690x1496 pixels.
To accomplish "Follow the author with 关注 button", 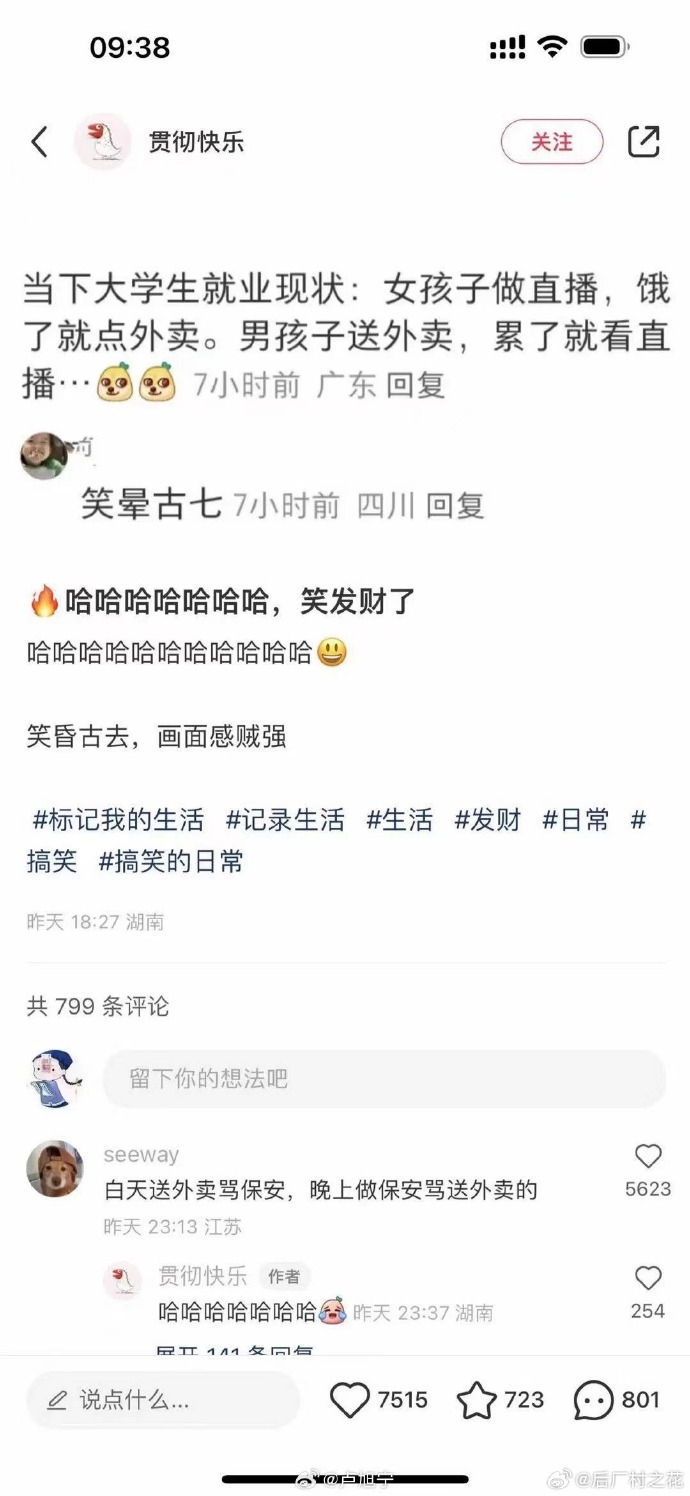I will pyautogui.click(x=552, y=142).
